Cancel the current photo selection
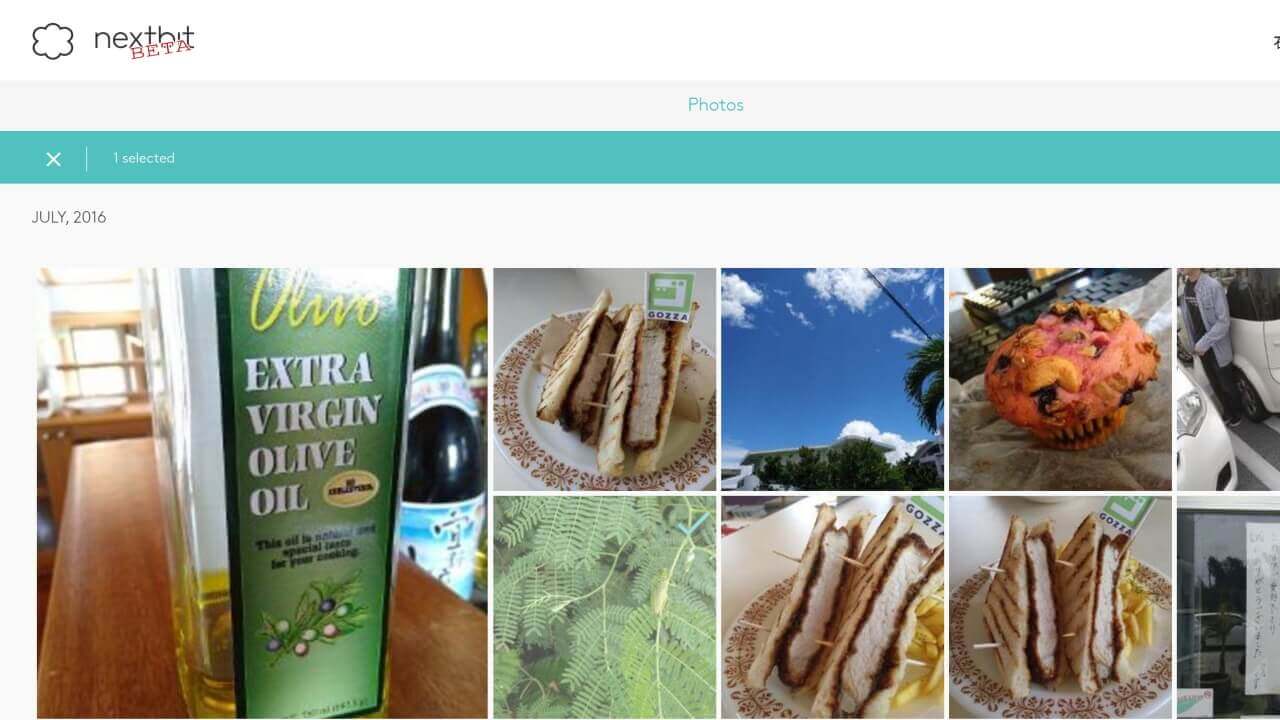The height and width of the screenshot is (720, 1280). pos(54,159)
